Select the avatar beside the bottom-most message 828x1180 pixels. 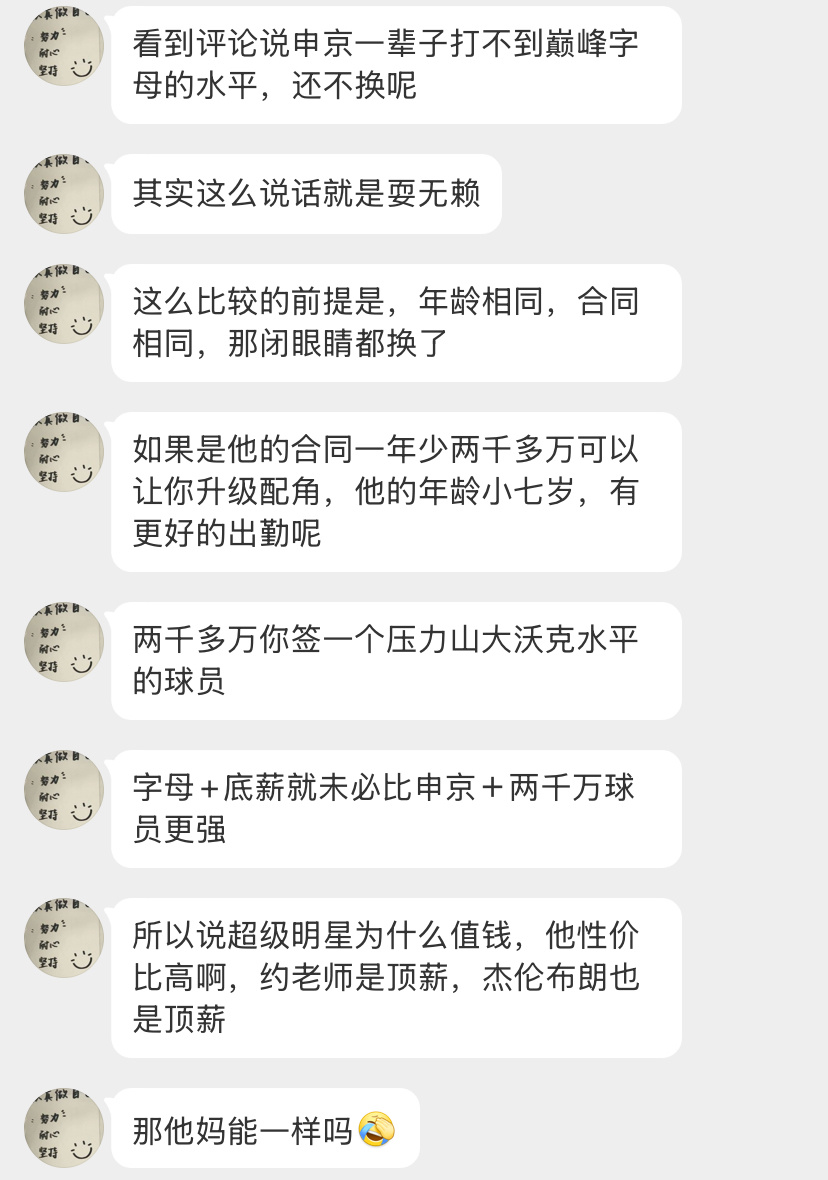click(x=63, y=1127)
